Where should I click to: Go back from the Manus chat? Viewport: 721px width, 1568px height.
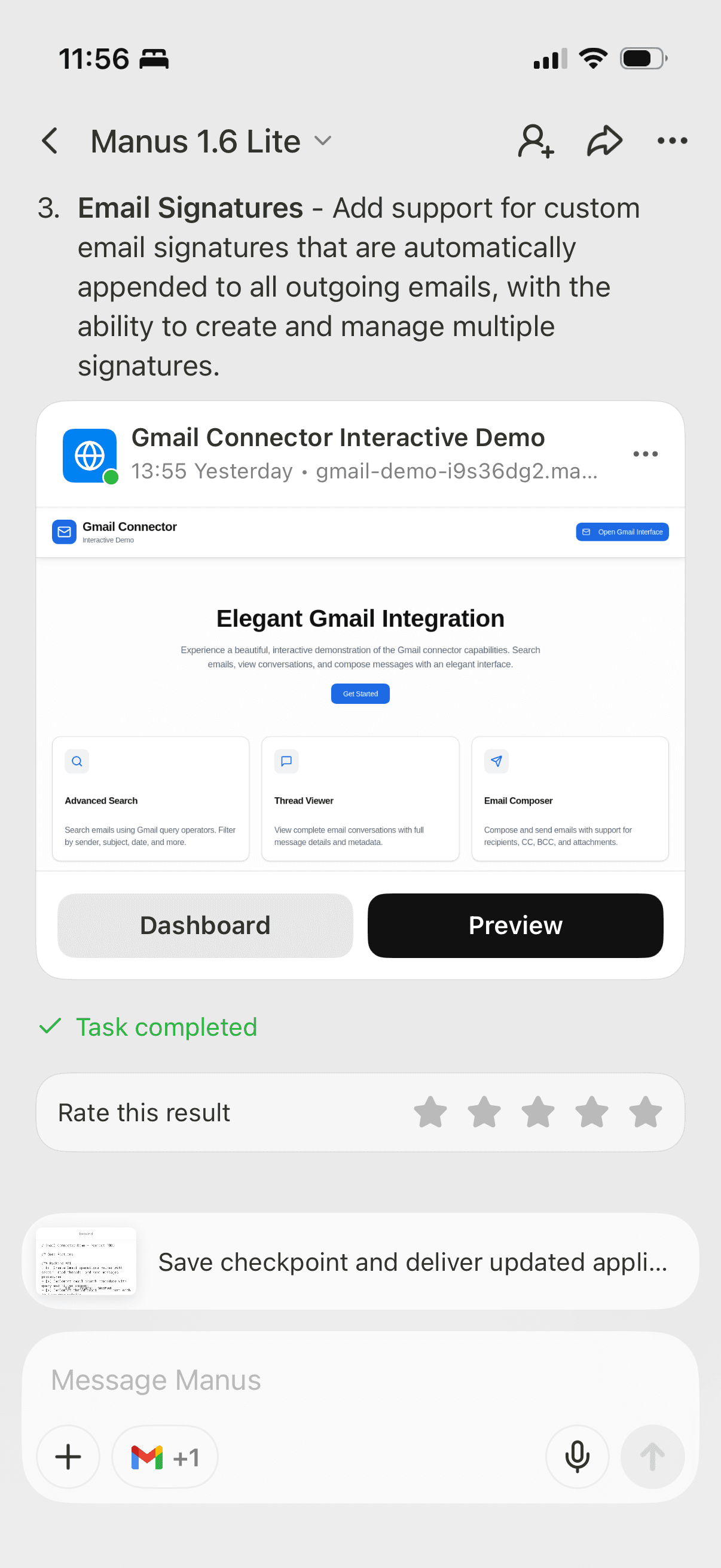(50, 141)
